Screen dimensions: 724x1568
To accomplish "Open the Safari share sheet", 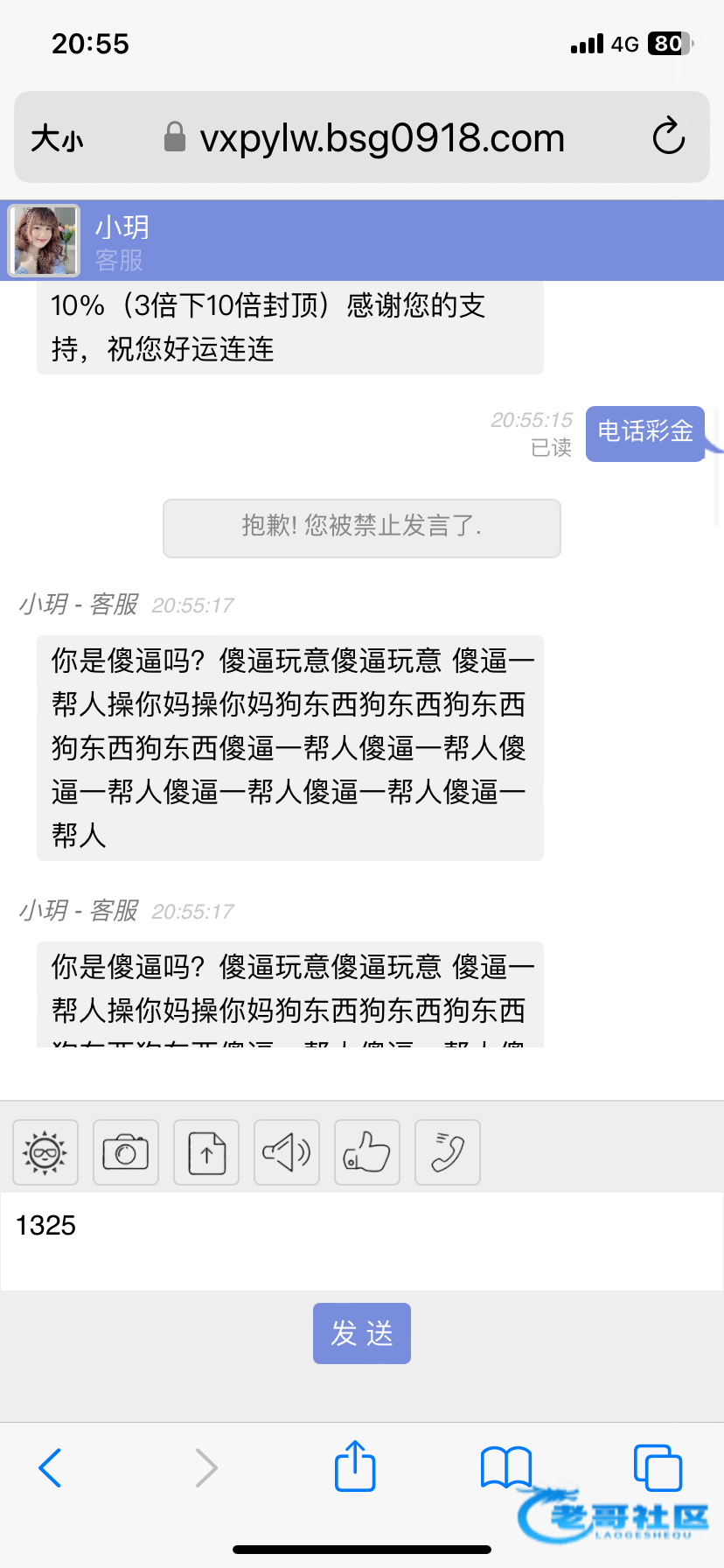I will (355, 1466).
